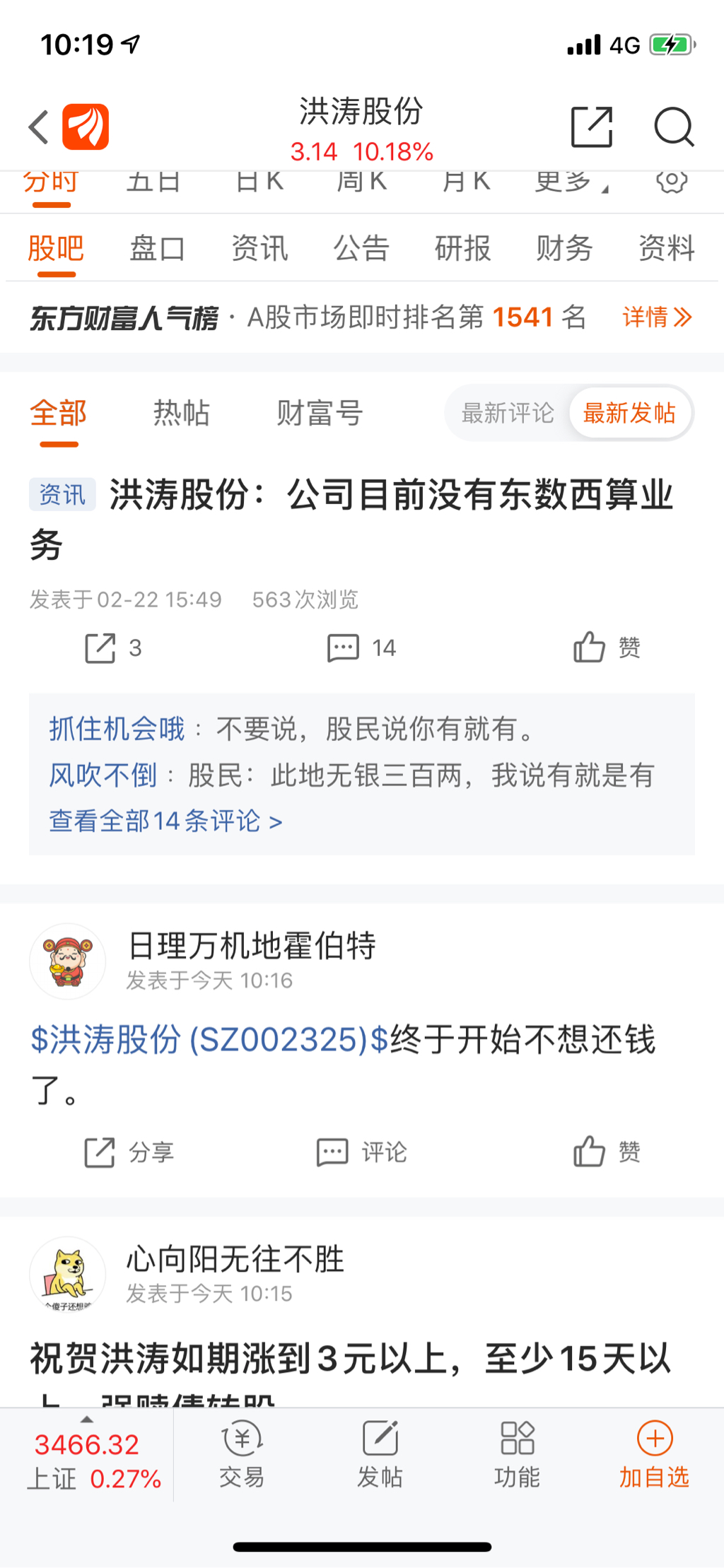This screenshot has height=1568, width=724.
Task: Share the 洪涛股份 stock page
Action: pyautogui.click(x=591, y=128)
